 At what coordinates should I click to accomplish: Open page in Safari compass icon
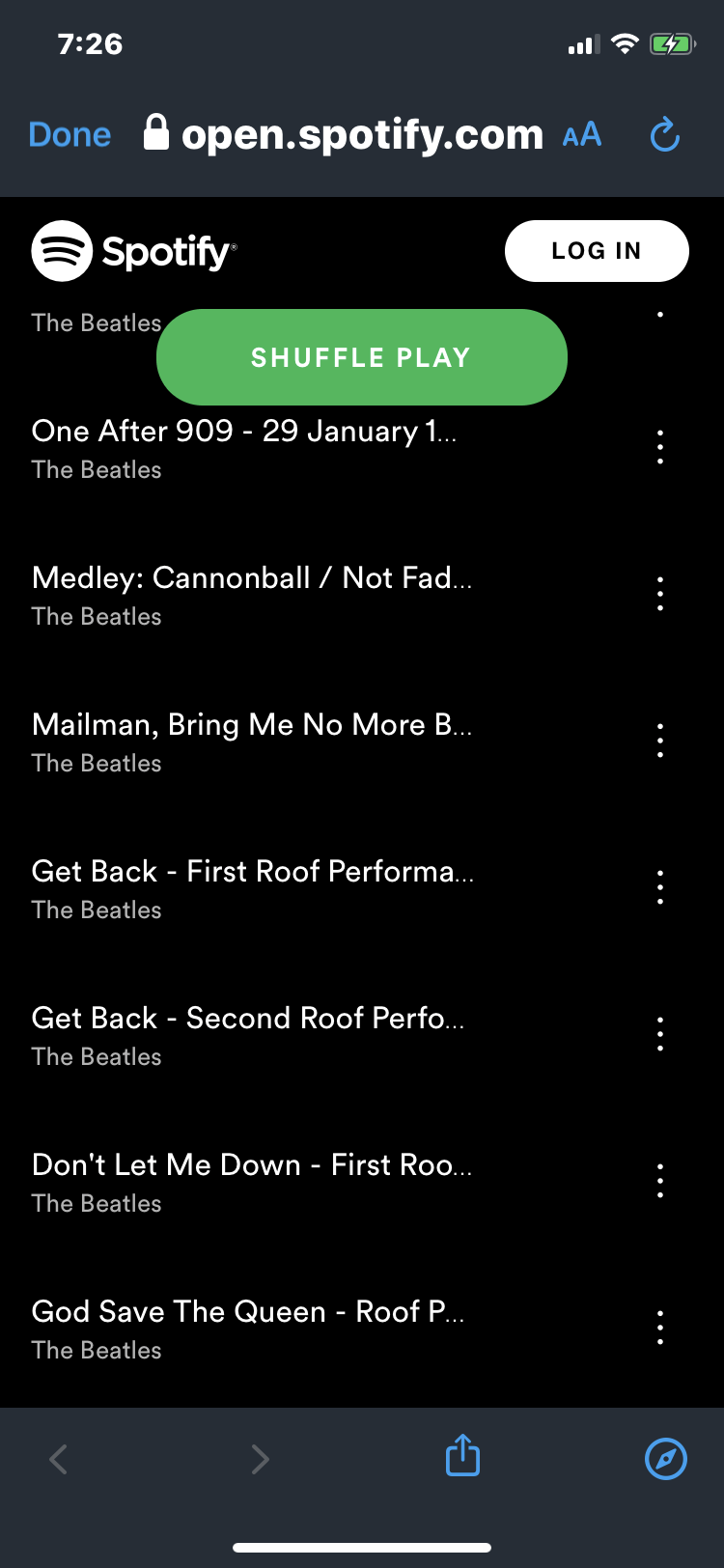pos(666,1458)
